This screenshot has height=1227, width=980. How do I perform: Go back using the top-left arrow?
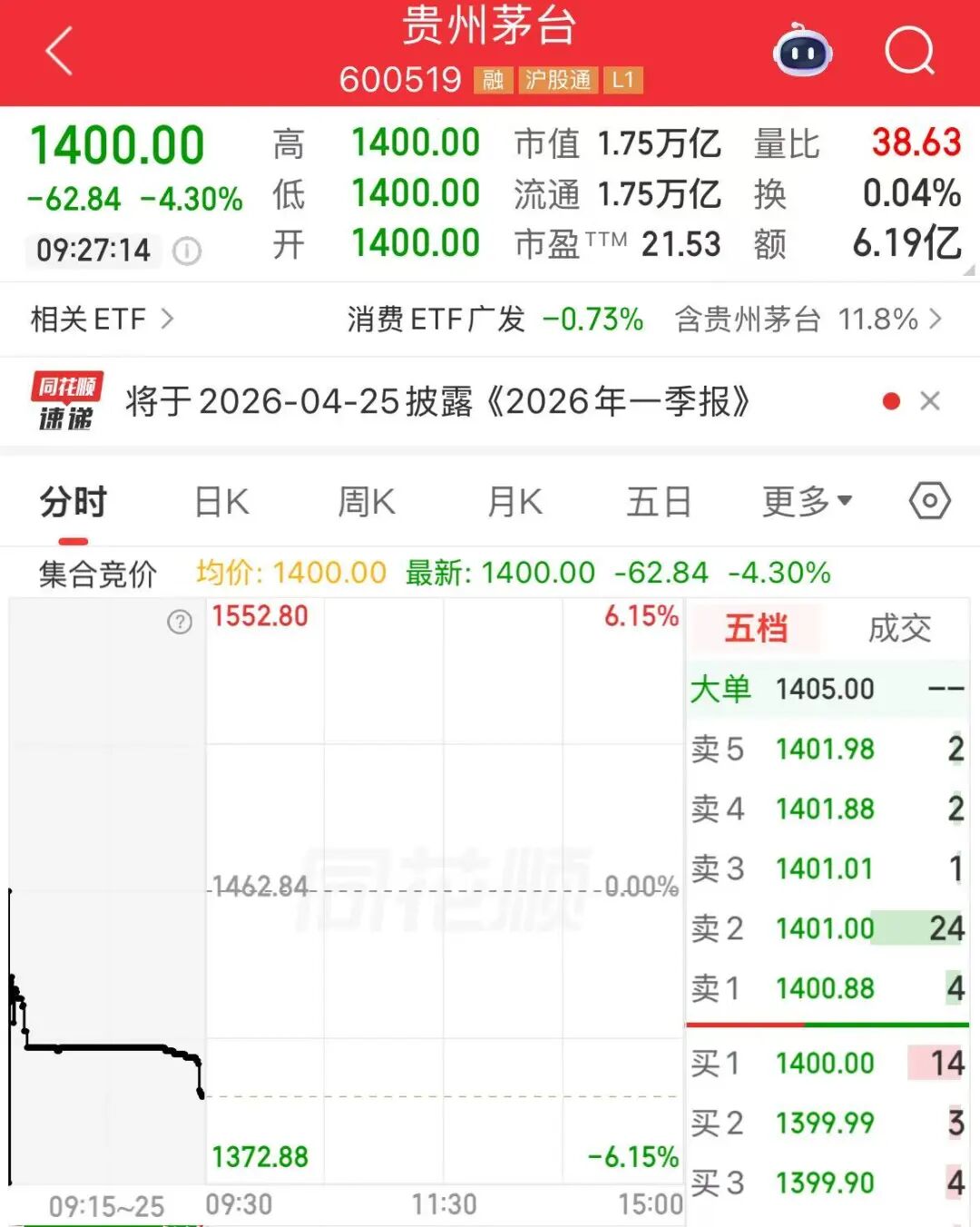60,51
